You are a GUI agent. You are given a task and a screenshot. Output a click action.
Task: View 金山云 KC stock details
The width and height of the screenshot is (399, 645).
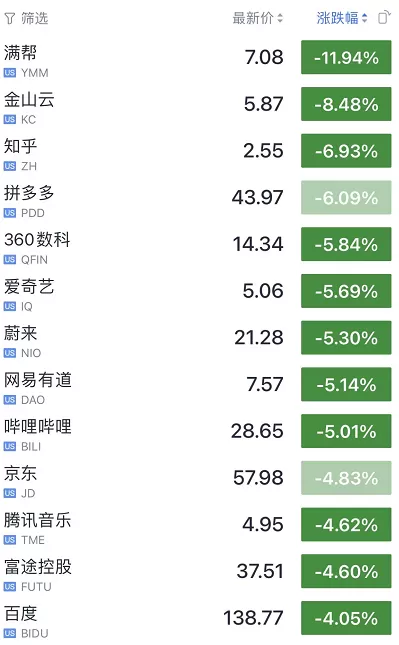click(200, 104)
